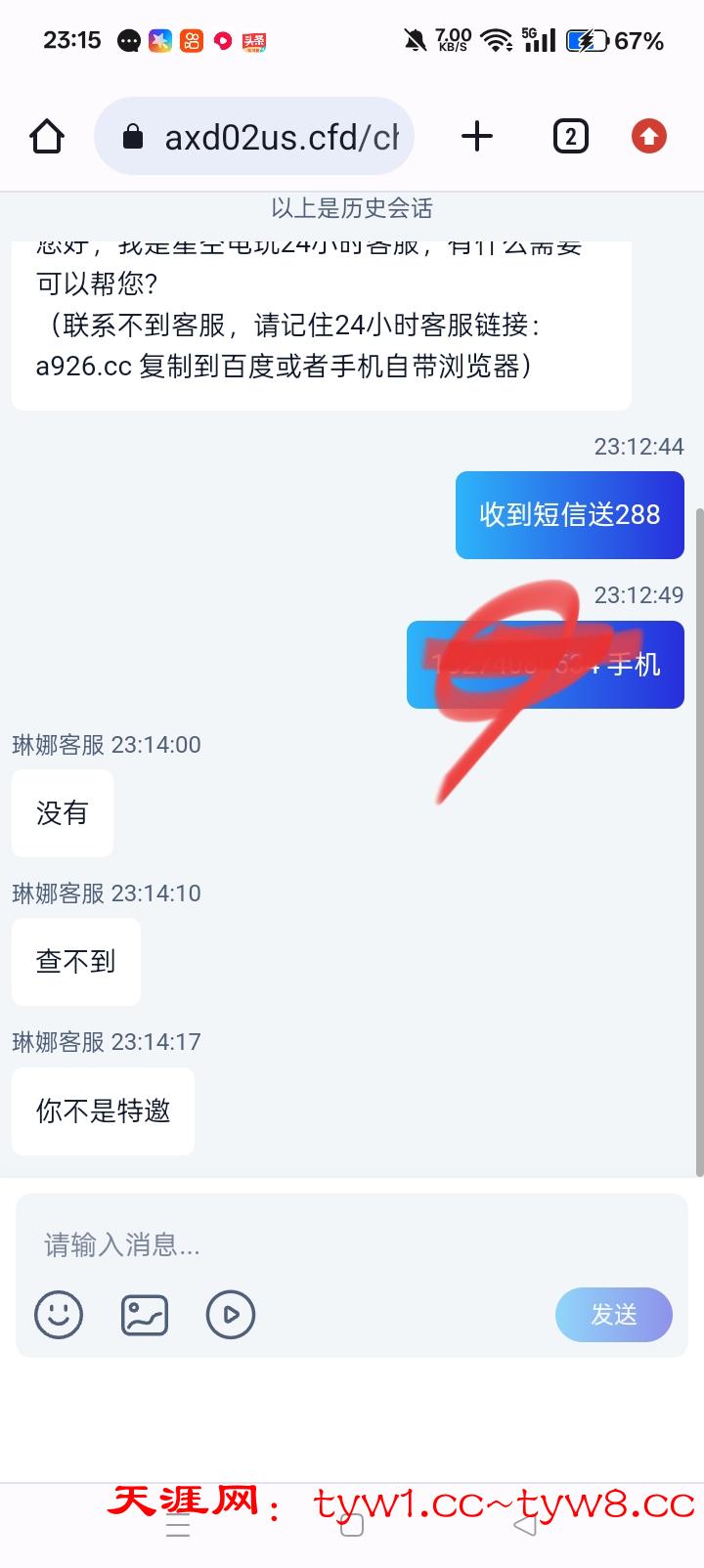
Task: Focus the 请输入消息 message field
Action: tap(293, 1244)
